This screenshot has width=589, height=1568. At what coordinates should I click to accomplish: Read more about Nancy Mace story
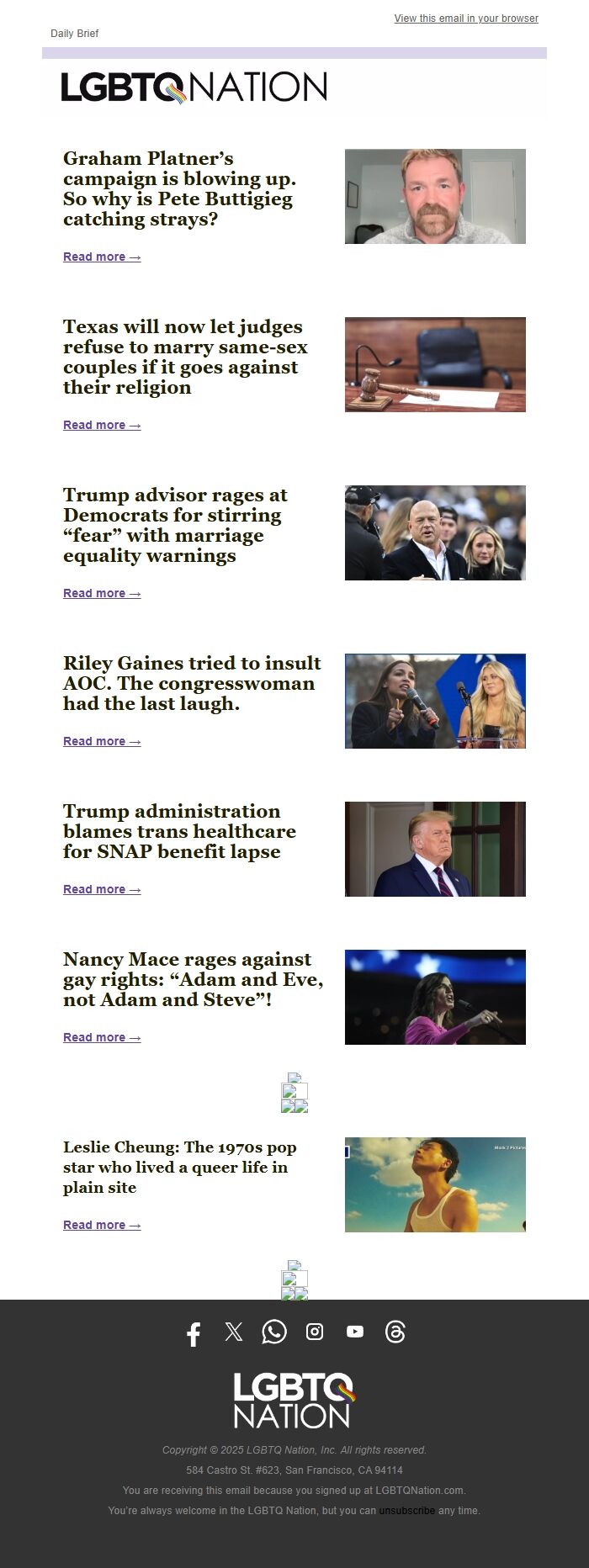coord(102,1037)
